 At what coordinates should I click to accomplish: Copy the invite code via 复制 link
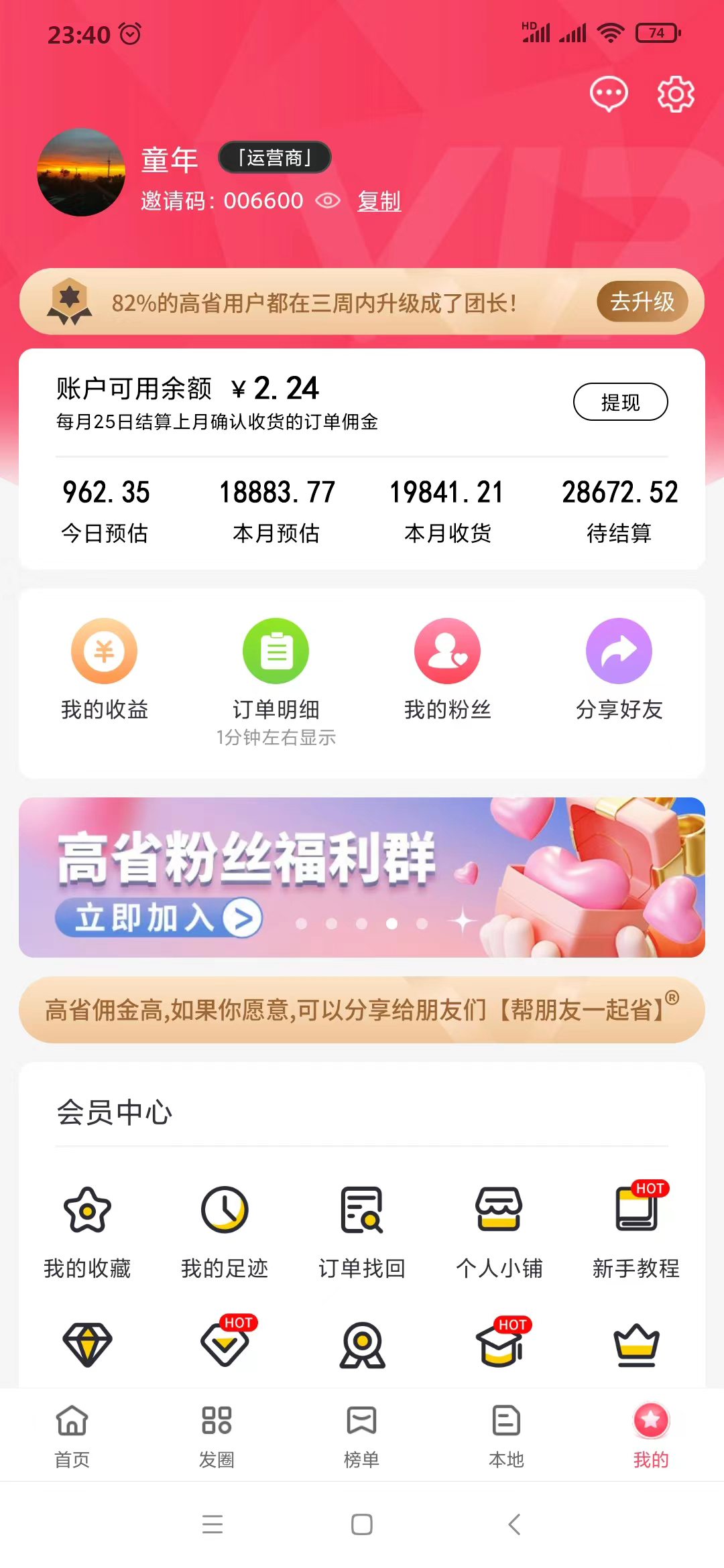coord(378,200)
